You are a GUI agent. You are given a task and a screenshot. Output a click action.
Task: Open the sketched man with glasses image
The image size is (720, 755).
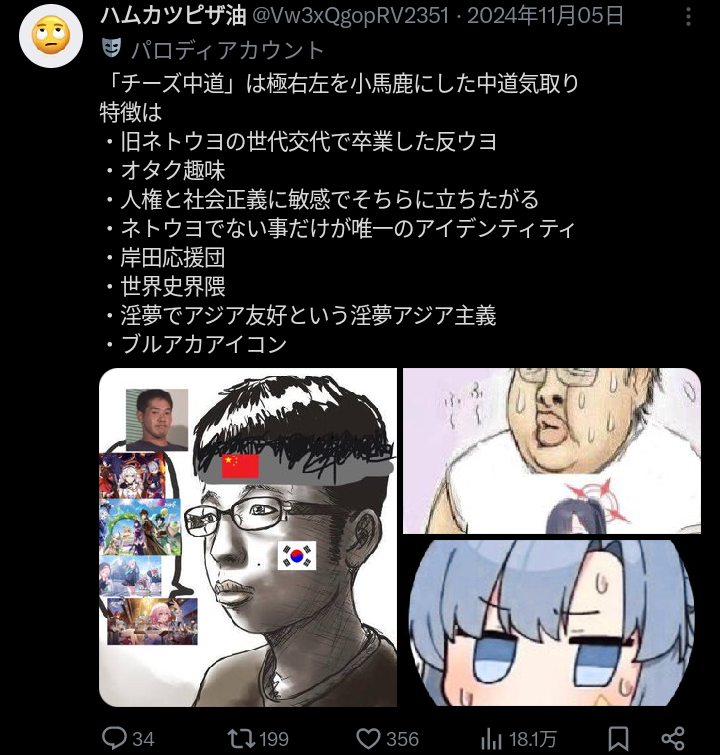[248, 537]
